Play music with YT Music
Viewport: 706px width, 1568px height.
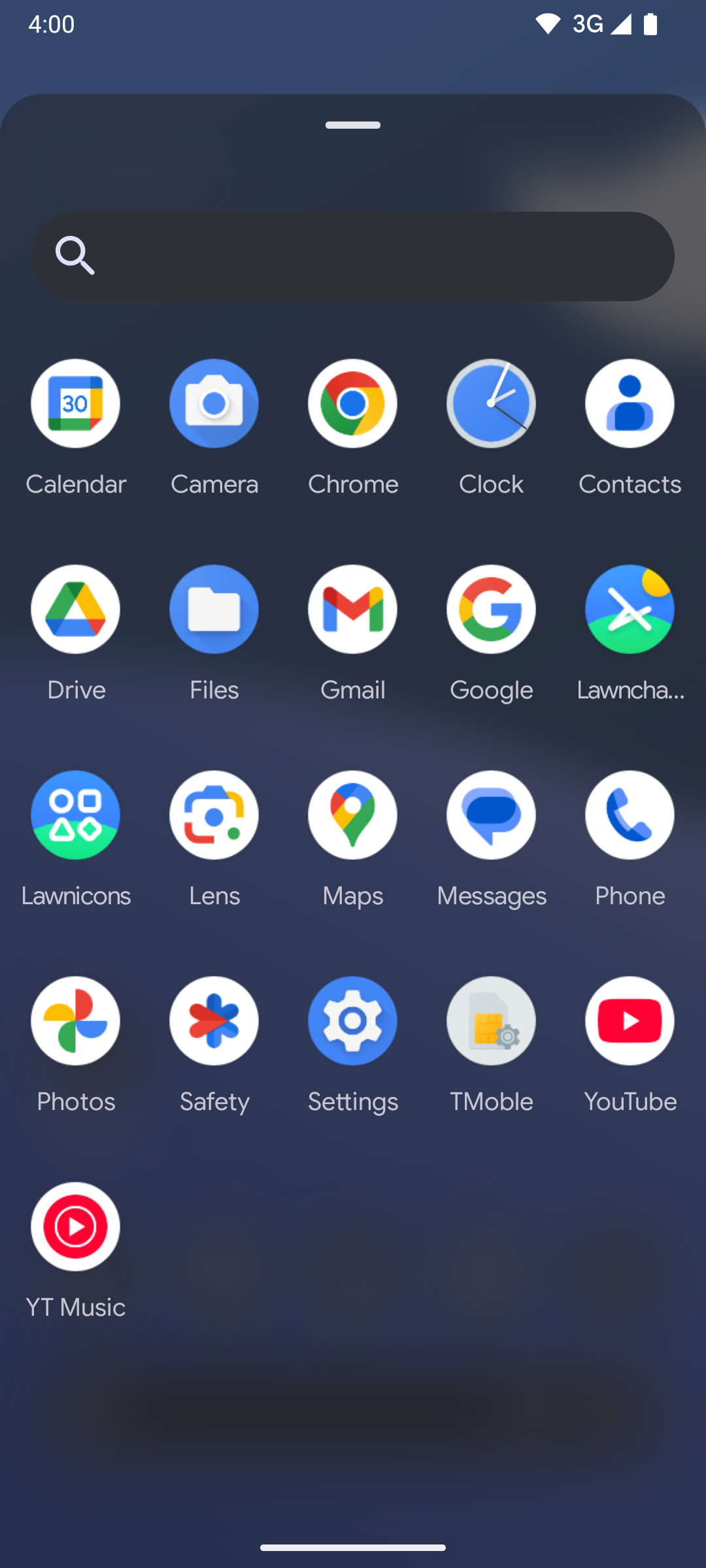click(x=75, y=1227)
